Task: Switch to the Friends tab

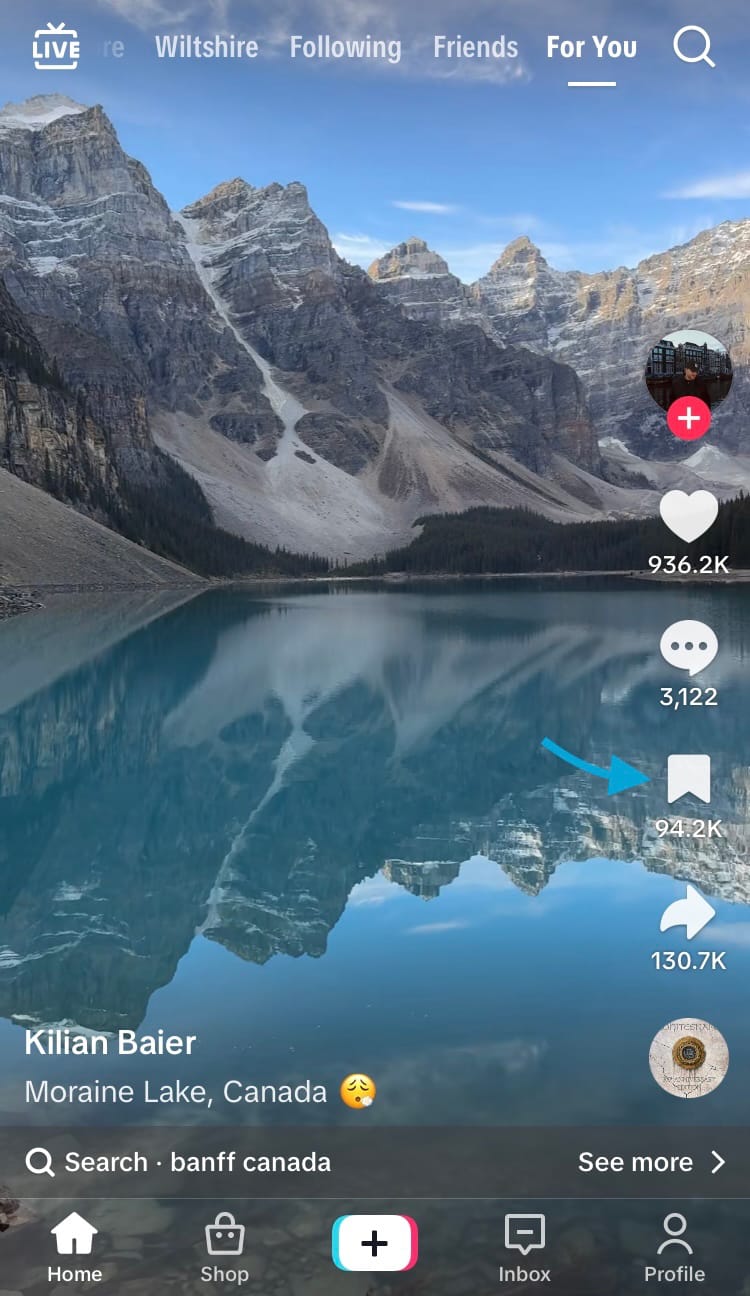Action: [x=475, y=47]
